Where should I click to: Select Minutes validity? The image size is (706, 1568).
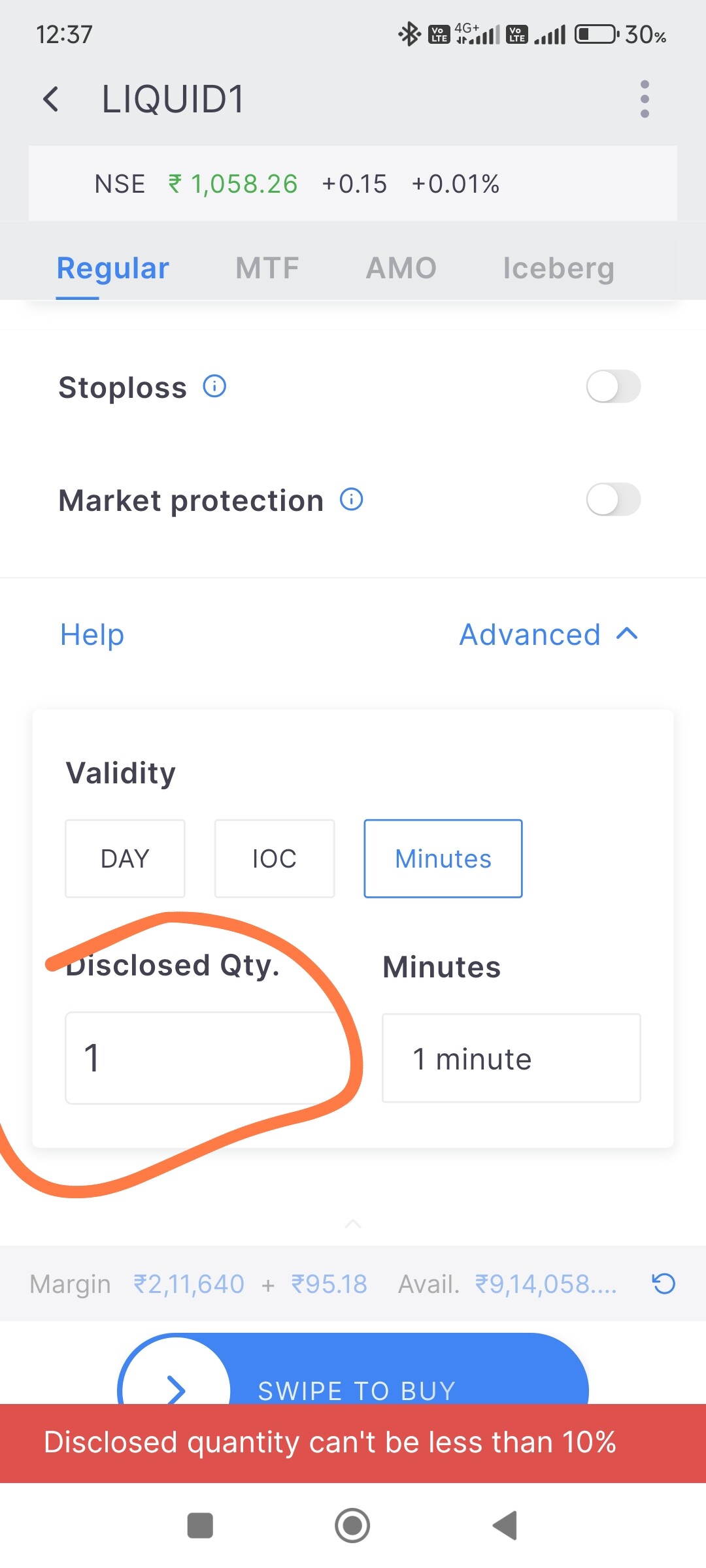point(443,858)
